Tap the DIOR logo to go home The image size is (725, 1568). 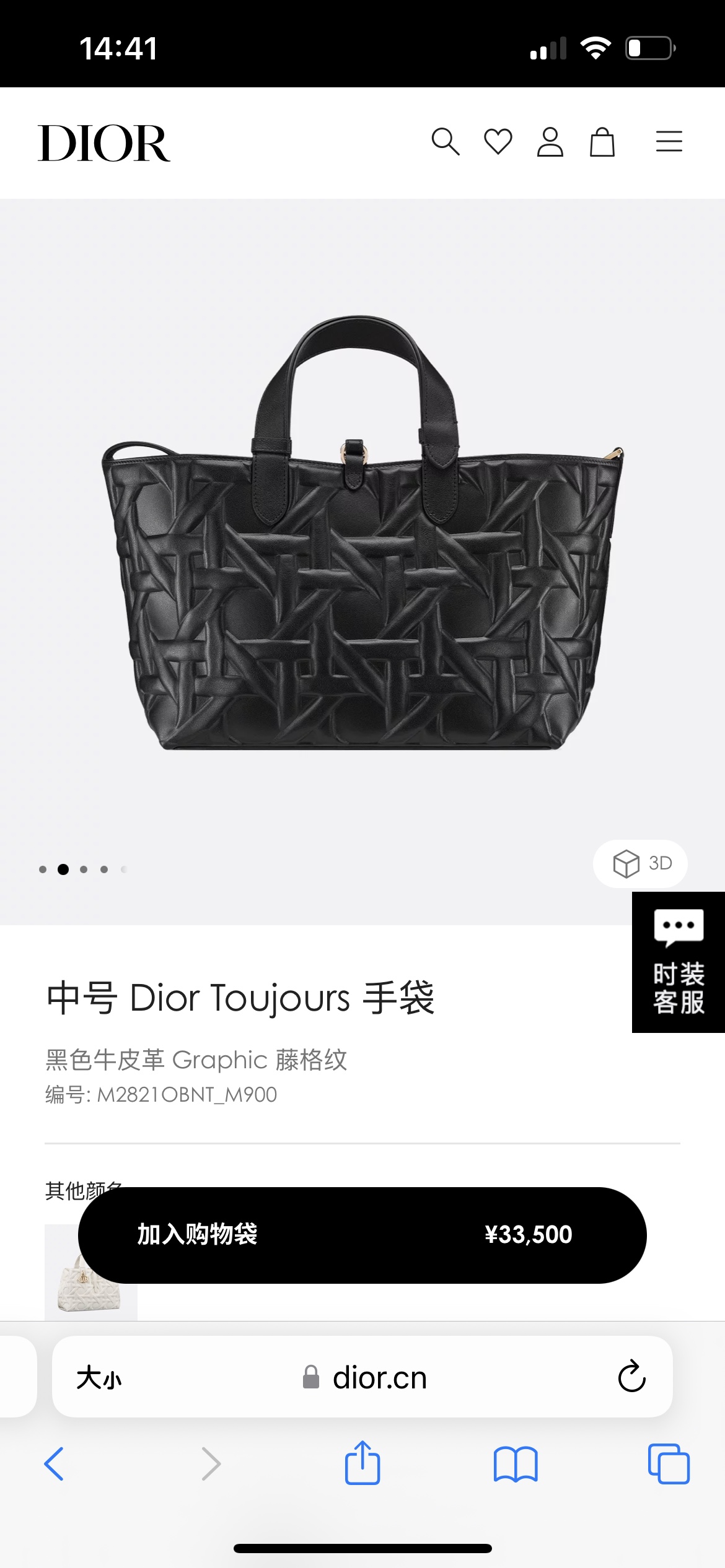click(x=104, y=143)
